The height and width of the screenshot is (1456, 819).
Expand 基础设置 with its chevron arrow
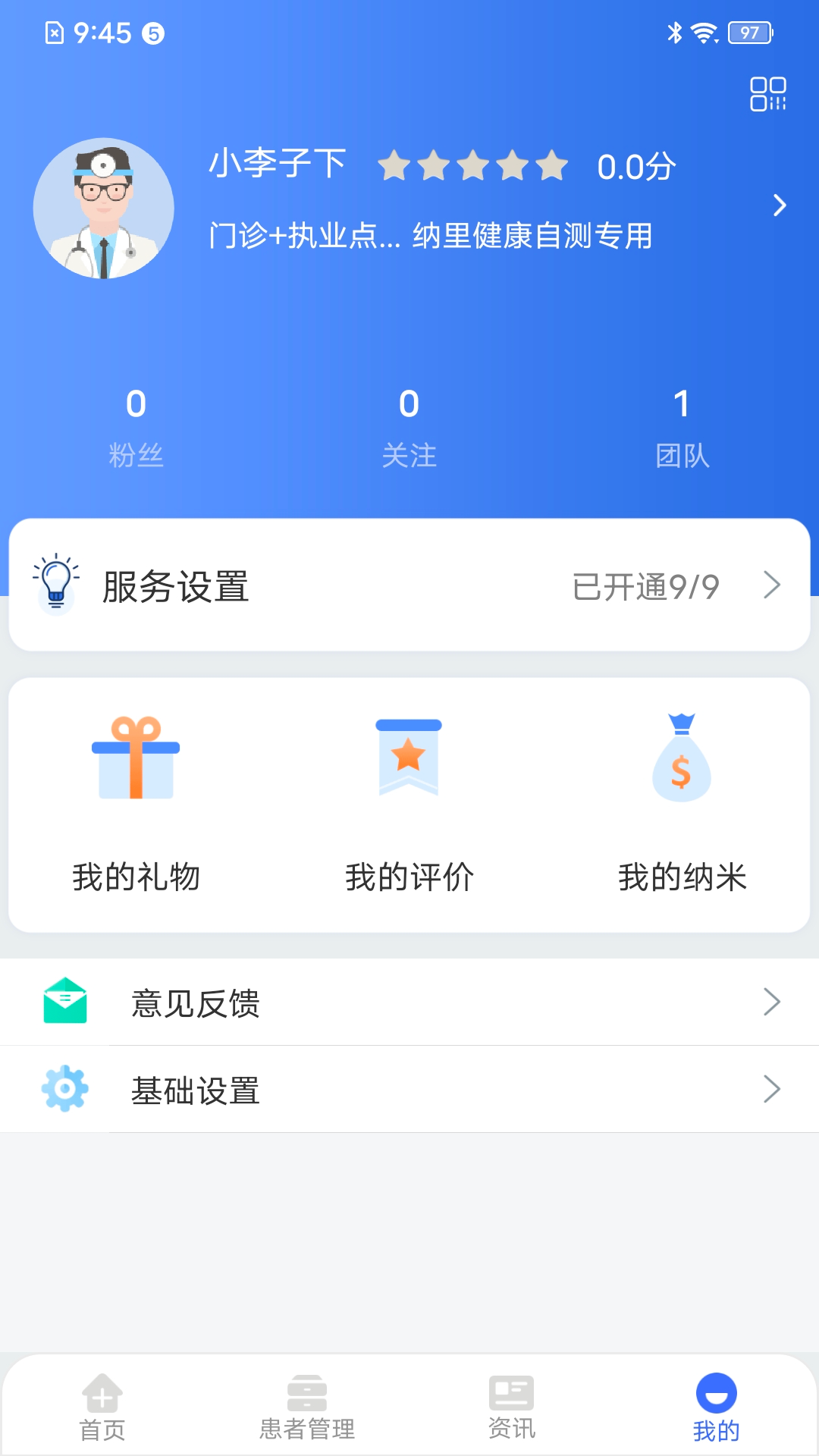click(x=772, y=1088)
